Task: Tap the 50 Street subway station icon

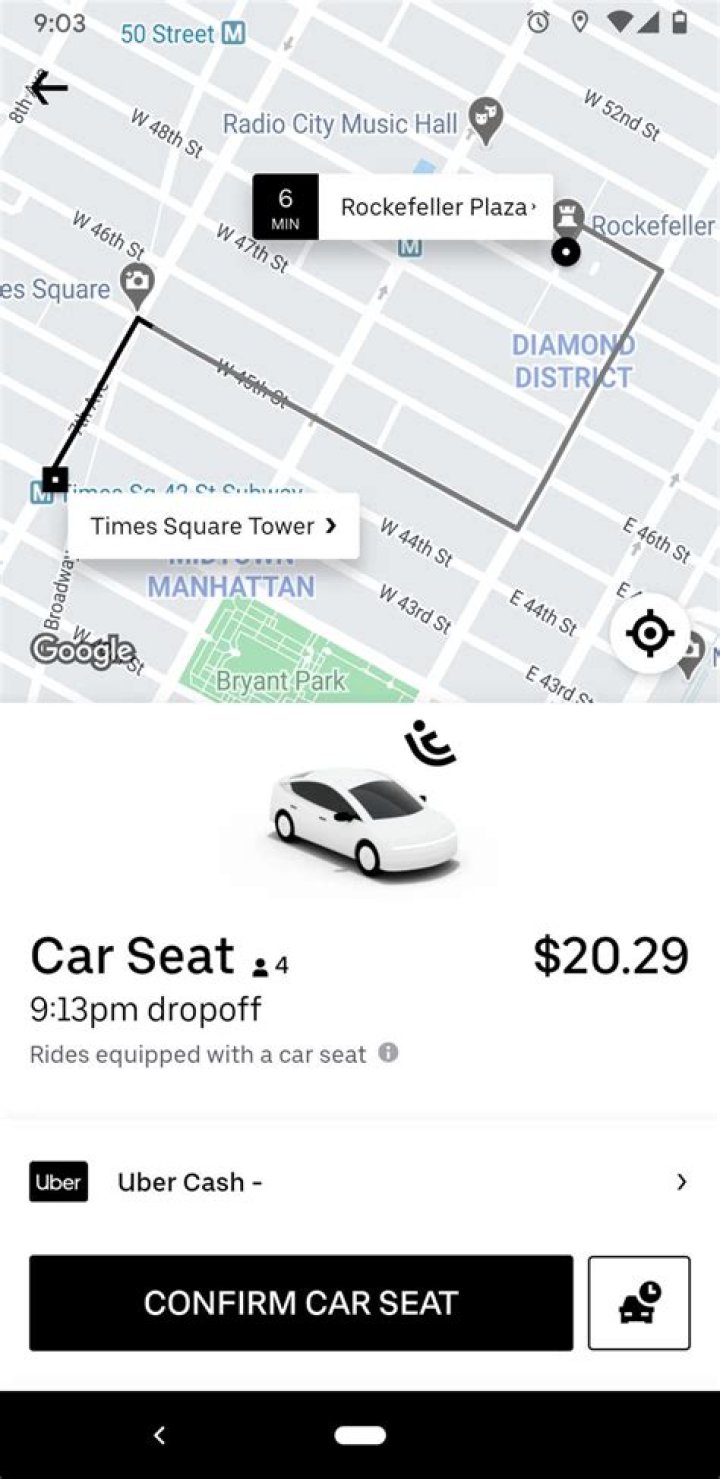Action: click(233, 33)
